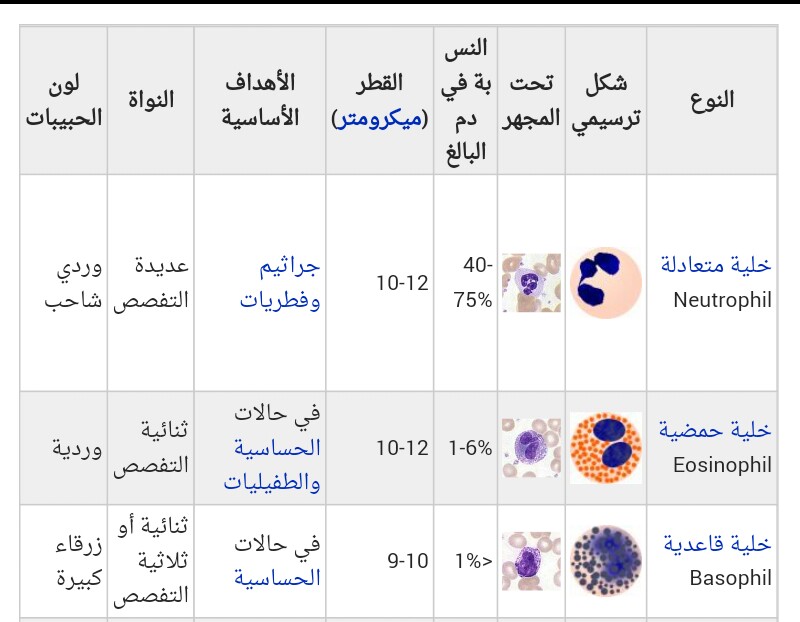View the Eosinophil schematic image

click(606, 447)
